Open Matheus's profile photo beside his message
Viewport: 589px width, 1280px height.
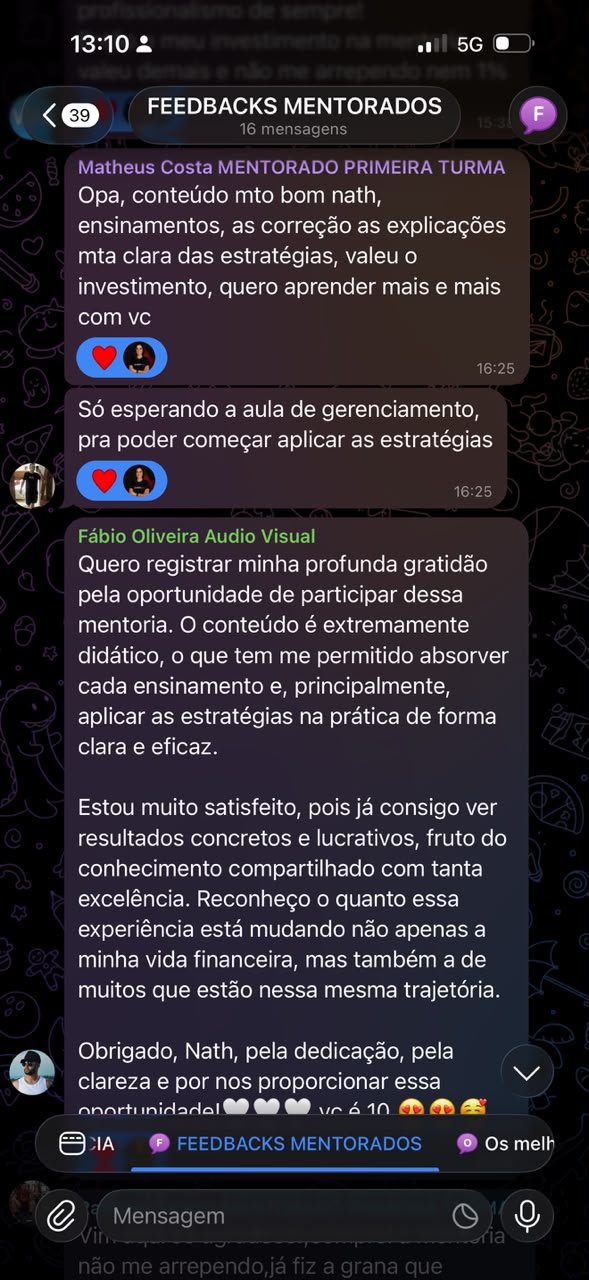31,486
